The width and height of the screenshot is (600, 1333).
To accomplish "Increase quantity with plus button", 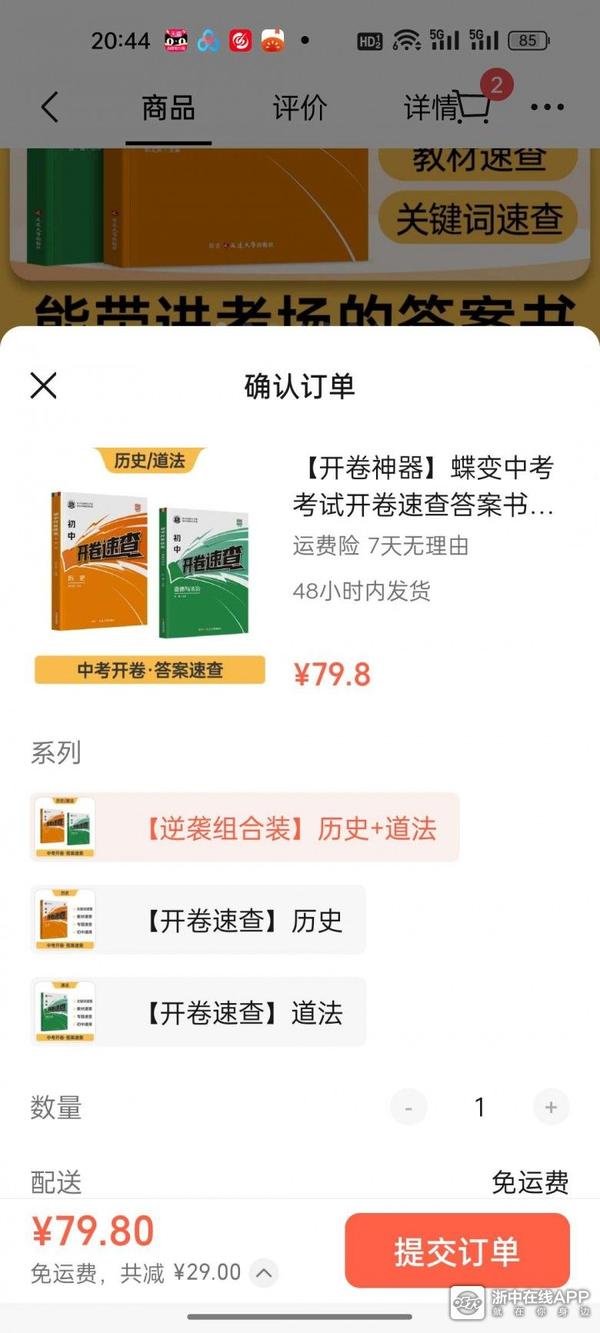I will pos(550,1107).
